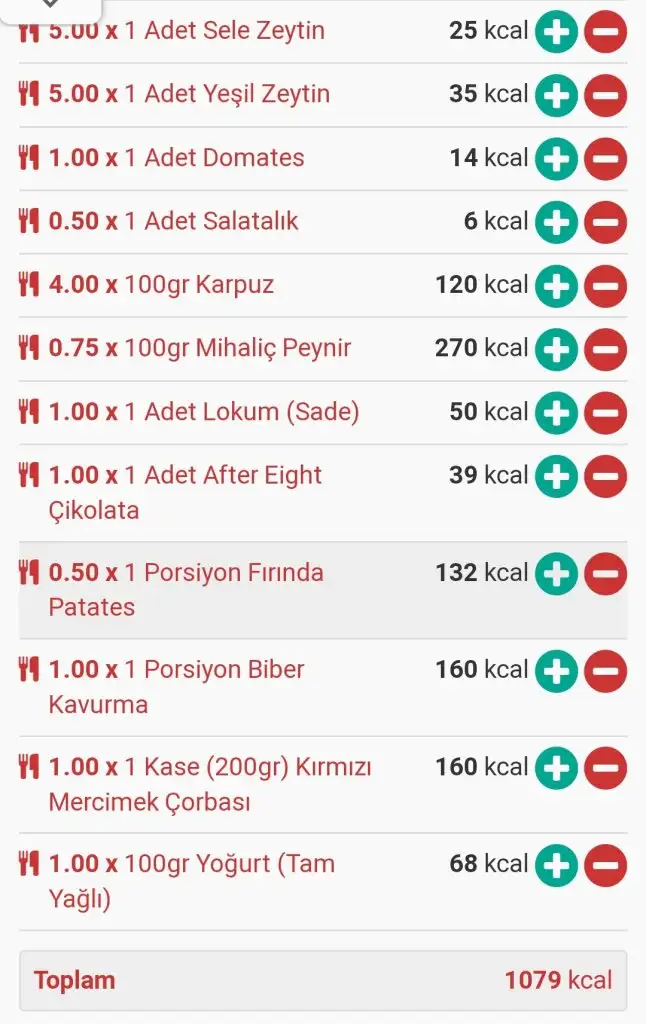646x1024 pixels.
Task: Decrease the Karpuz quantity
Action: pos(605,287)
